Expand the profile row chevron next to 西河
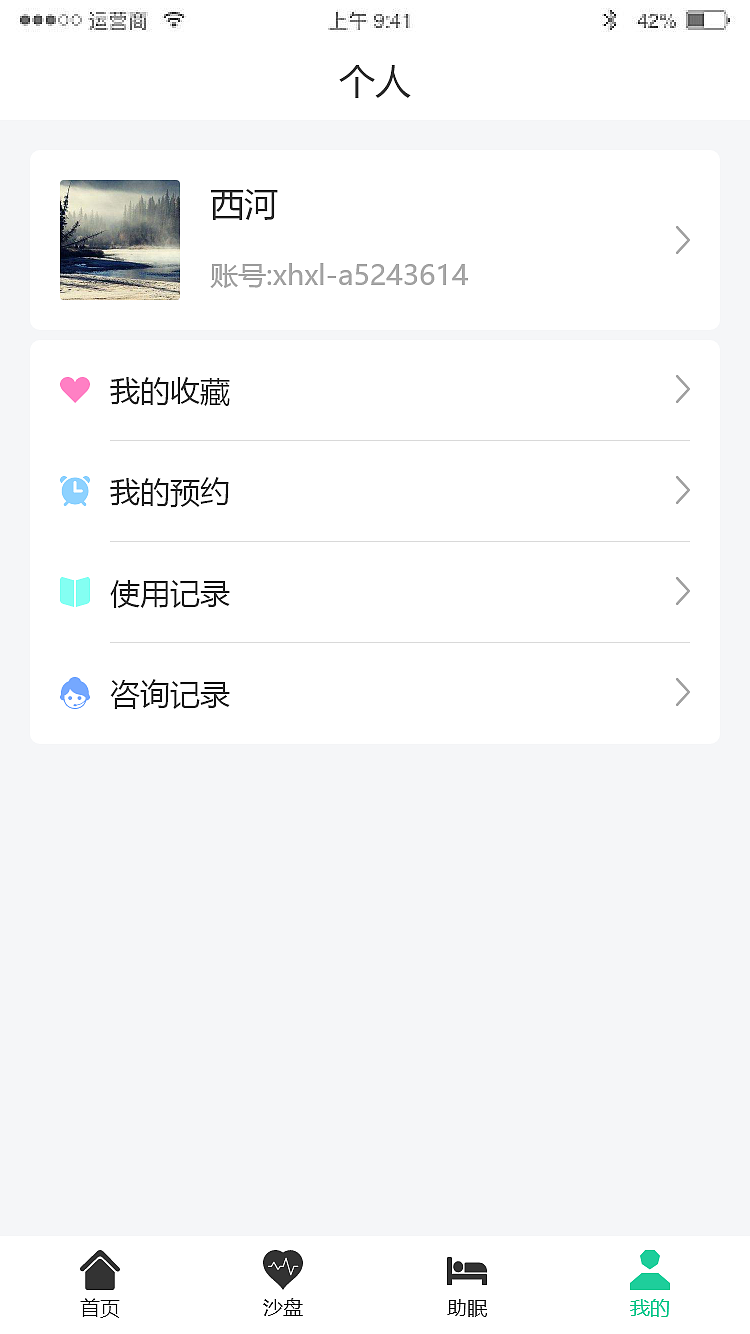The height and width of the screenshot is (1334, 750). point(682,240)
